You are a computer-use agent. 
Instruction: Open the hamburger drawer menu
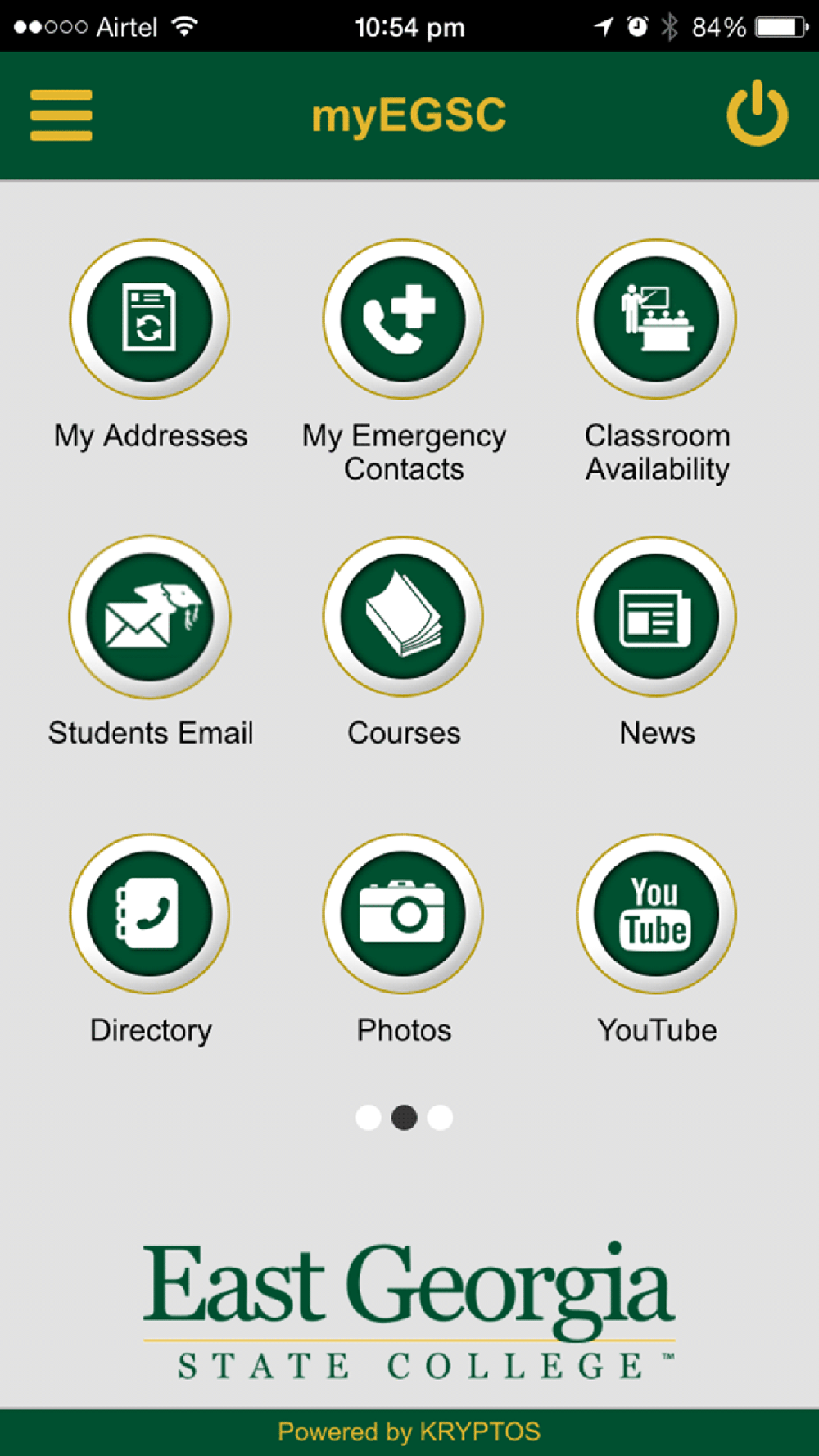pyautogui.click(x=61, y=115)
